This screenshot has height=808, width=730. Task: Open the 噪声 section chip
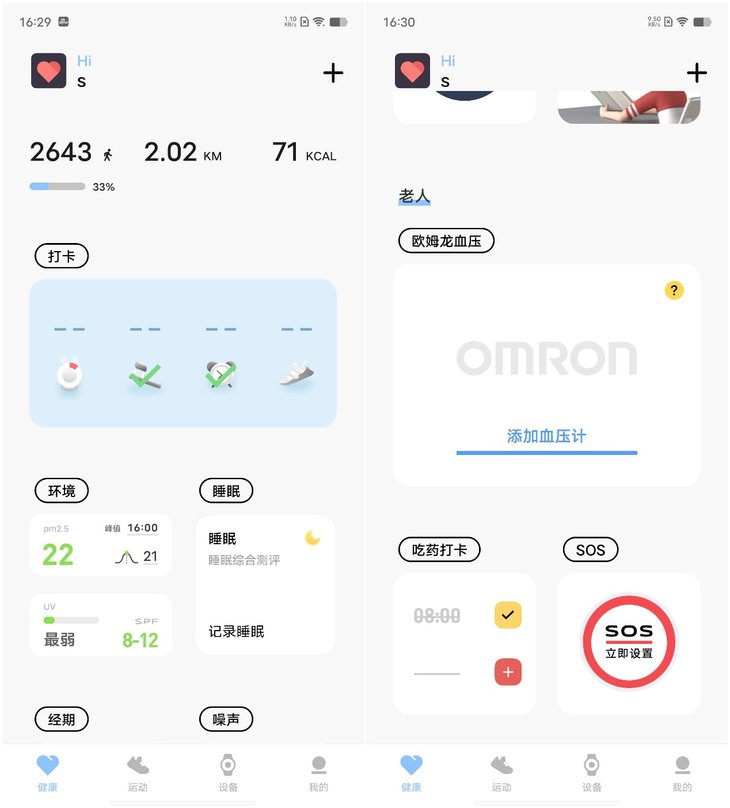(226, 718)
